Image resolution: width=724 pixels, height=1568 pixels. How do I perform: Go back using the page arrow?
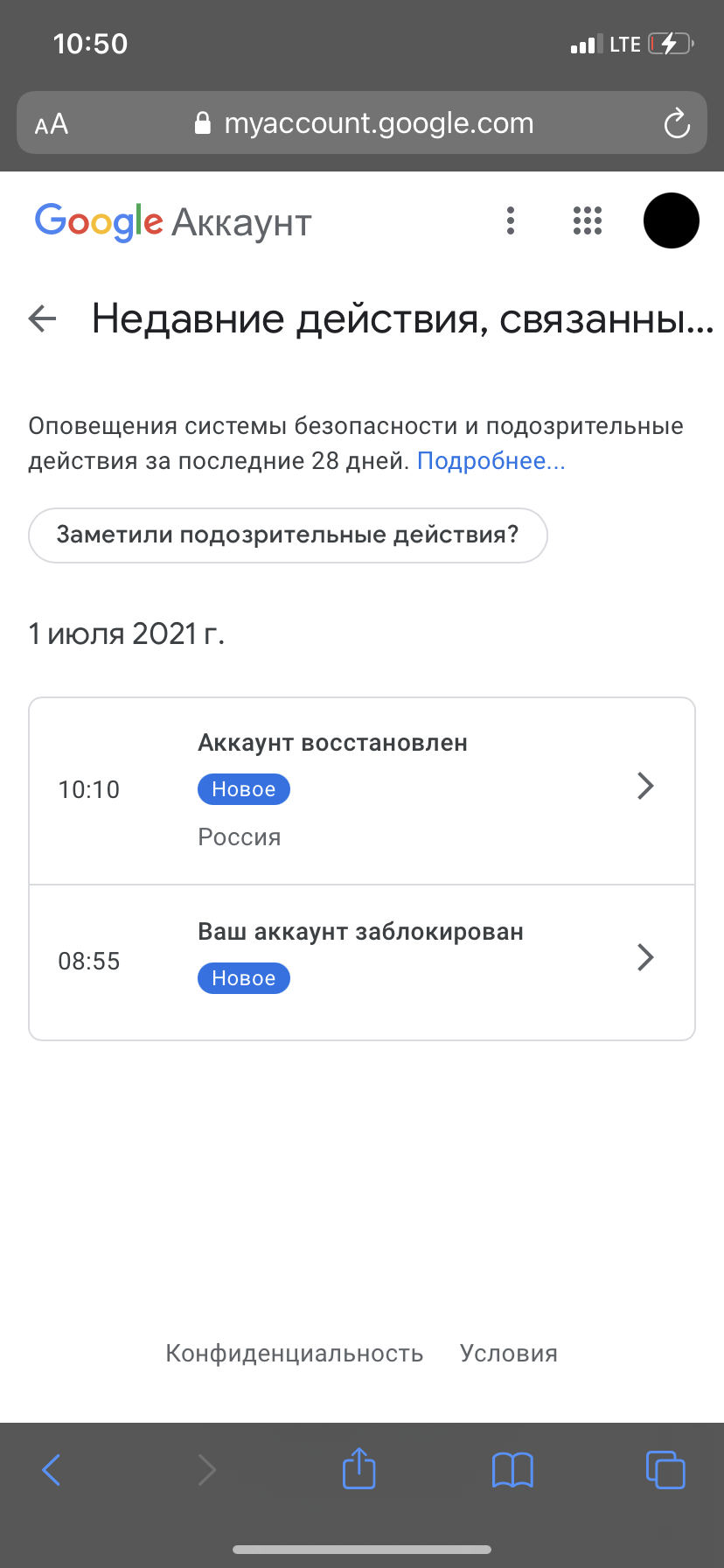point(42,318)
